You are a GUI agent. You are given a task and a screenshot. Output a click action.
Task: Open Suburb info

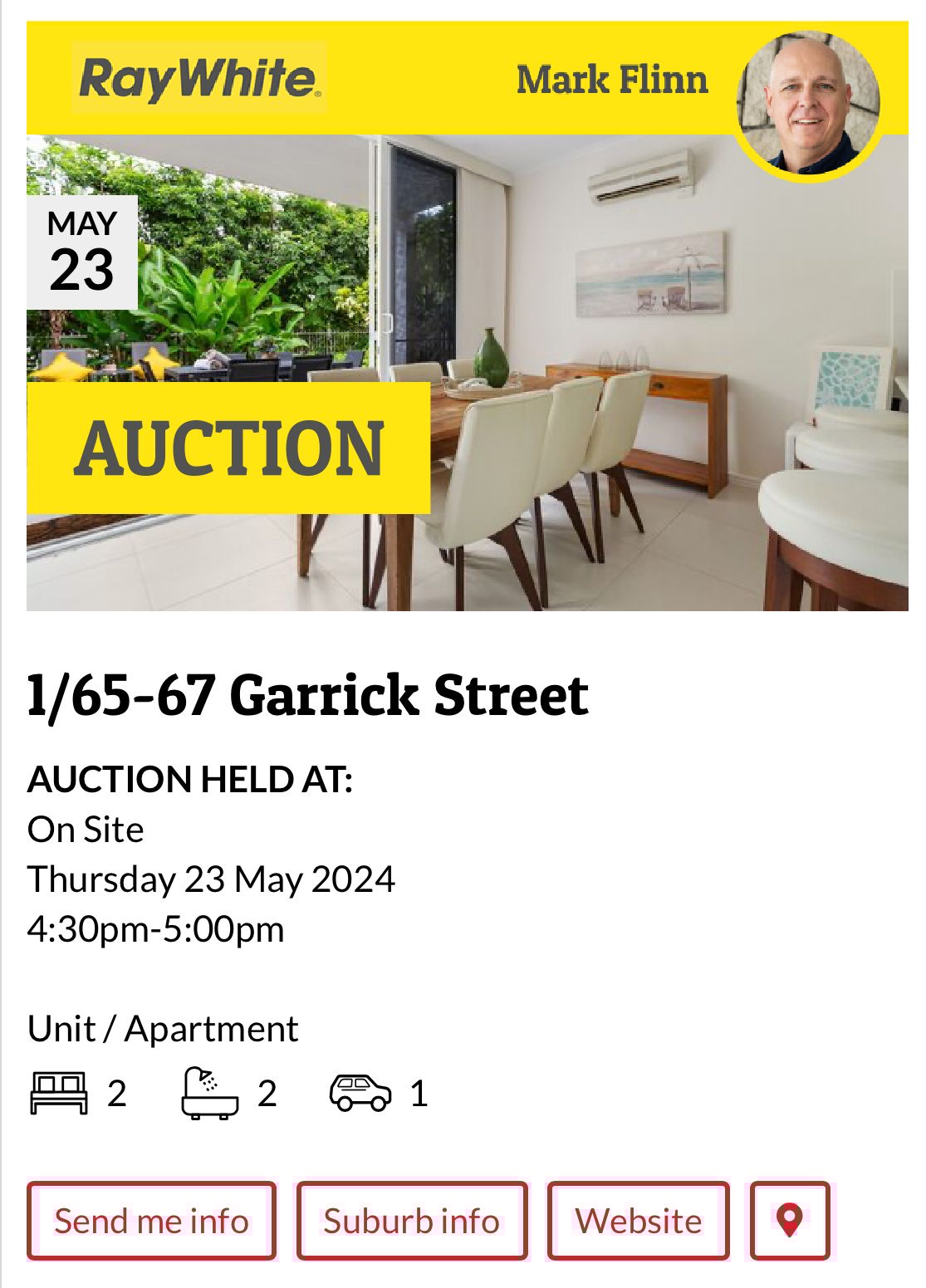point(412,1221)
